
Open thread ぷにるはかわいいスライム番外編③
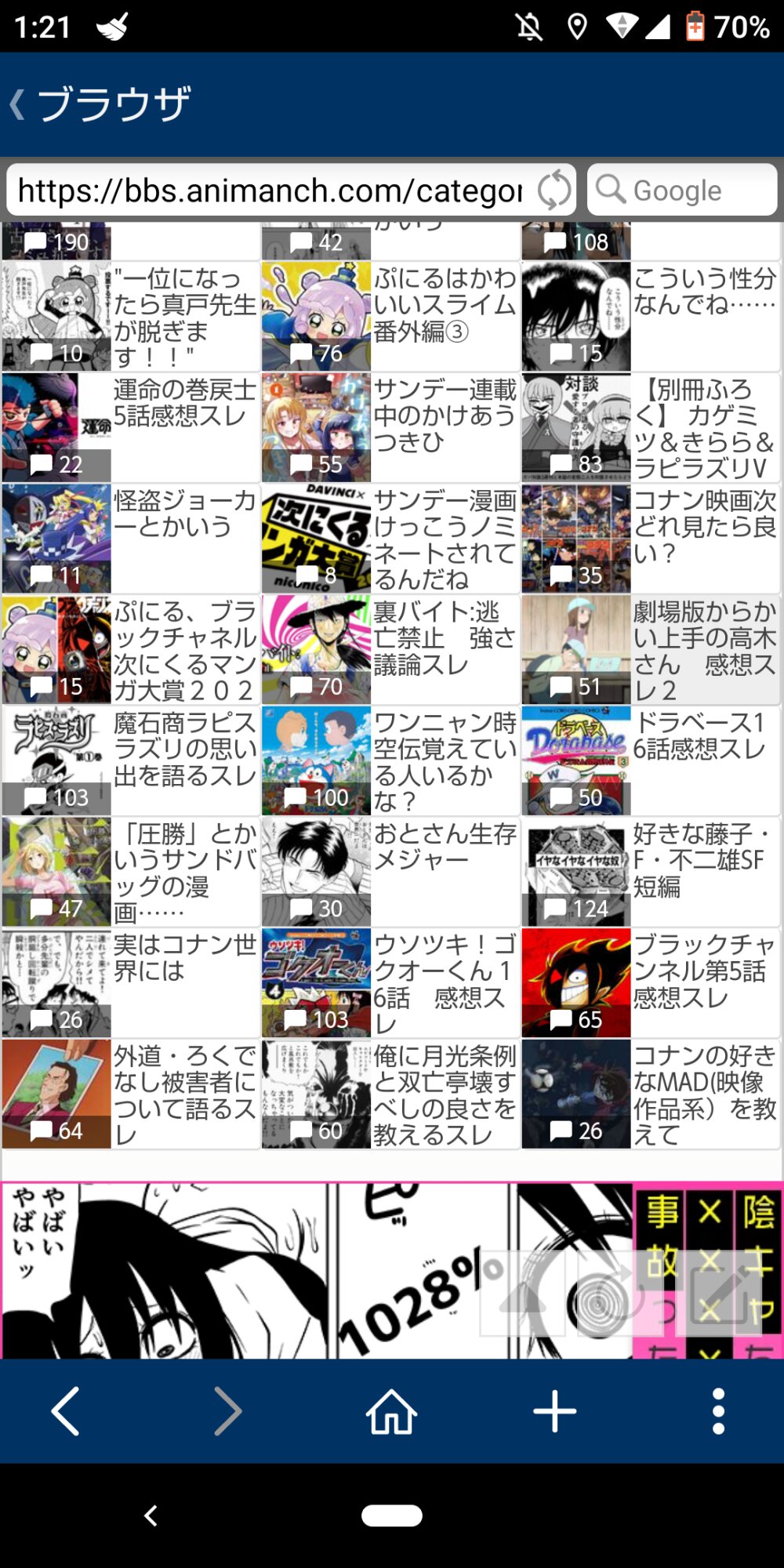(x=390, y=316)
